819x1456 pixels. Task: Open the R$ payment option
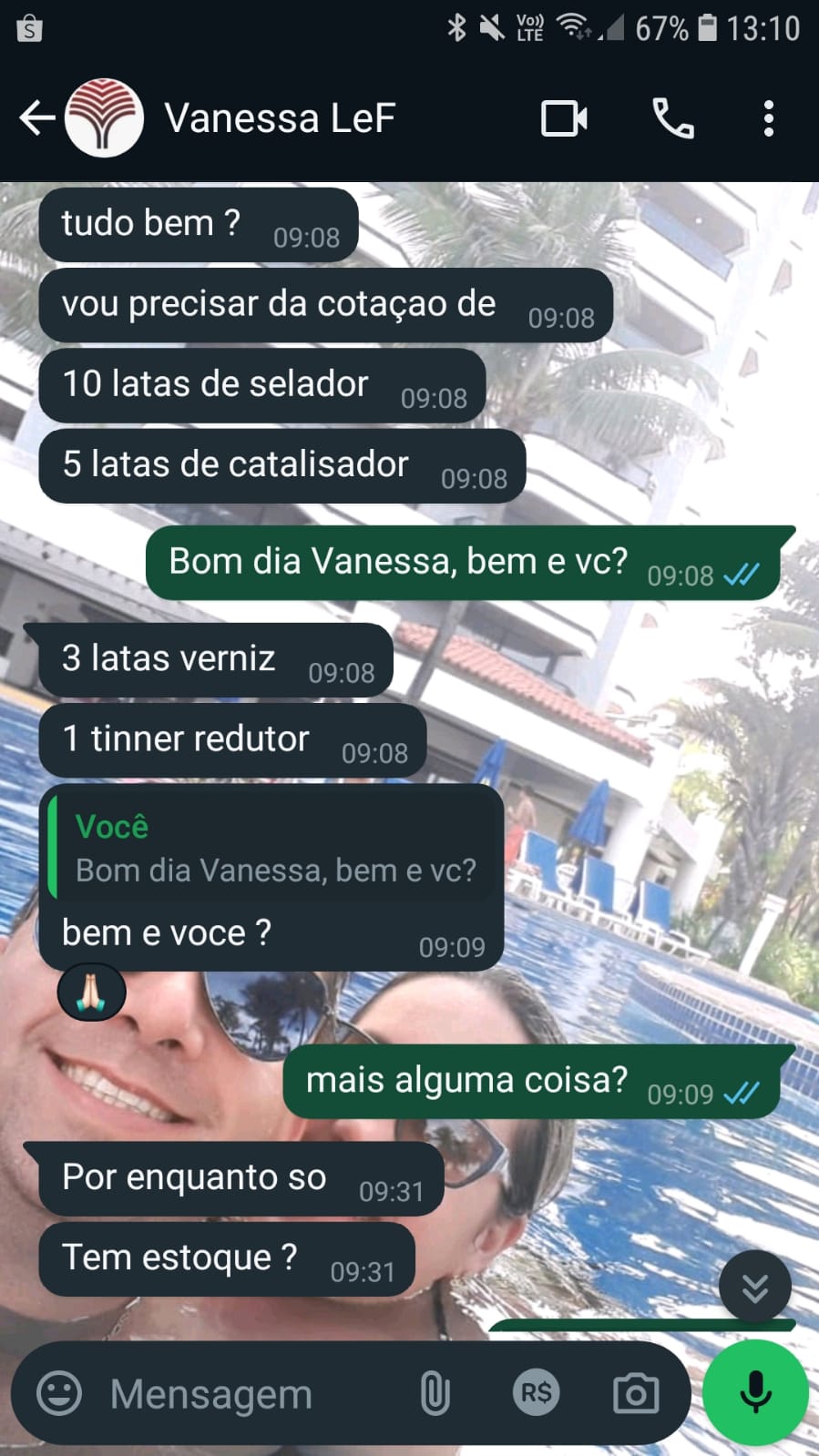(x=536, y=1393)
